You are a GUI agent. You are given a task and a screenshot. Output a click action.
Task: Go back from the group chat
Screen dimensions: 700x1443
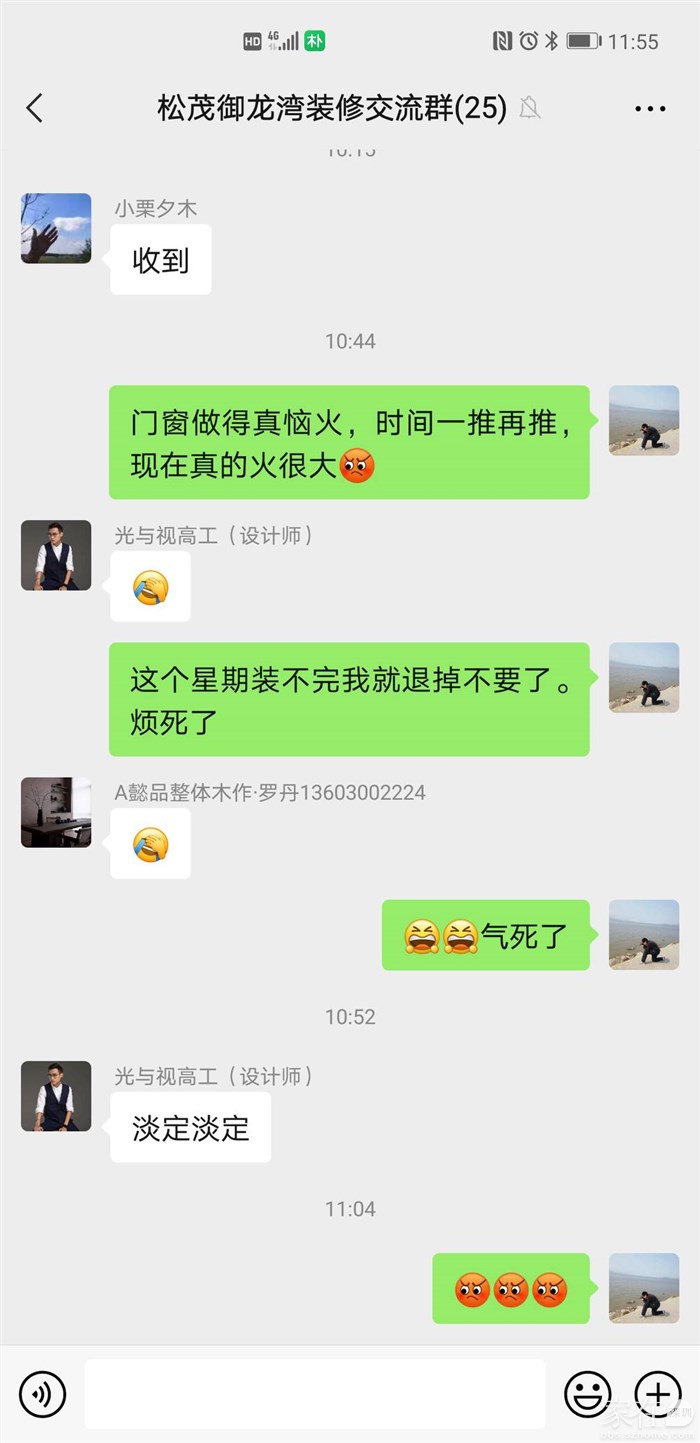click(x=35, y=108)
